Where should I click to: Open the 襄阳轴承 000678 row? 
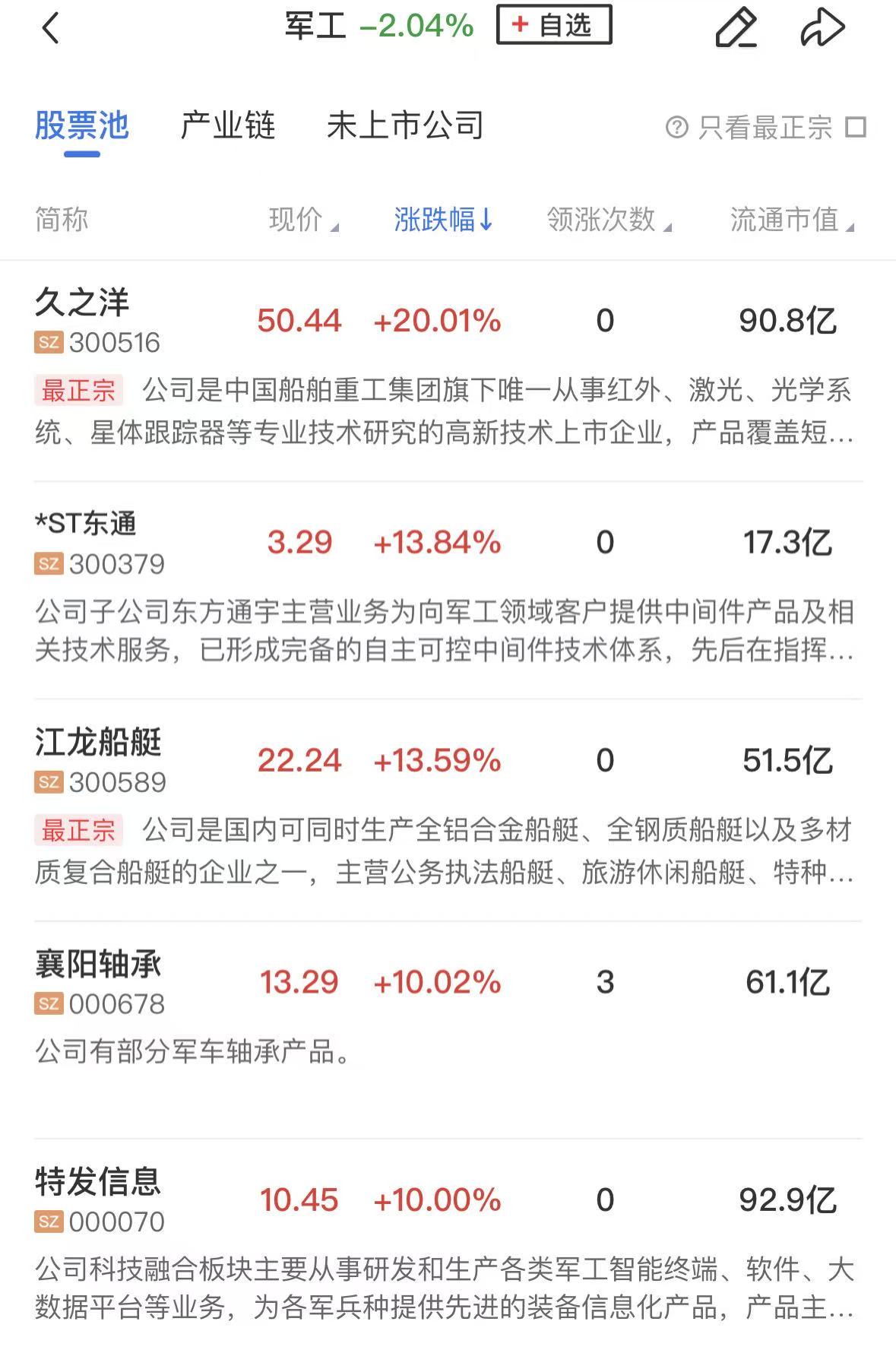tap(99, 982)
